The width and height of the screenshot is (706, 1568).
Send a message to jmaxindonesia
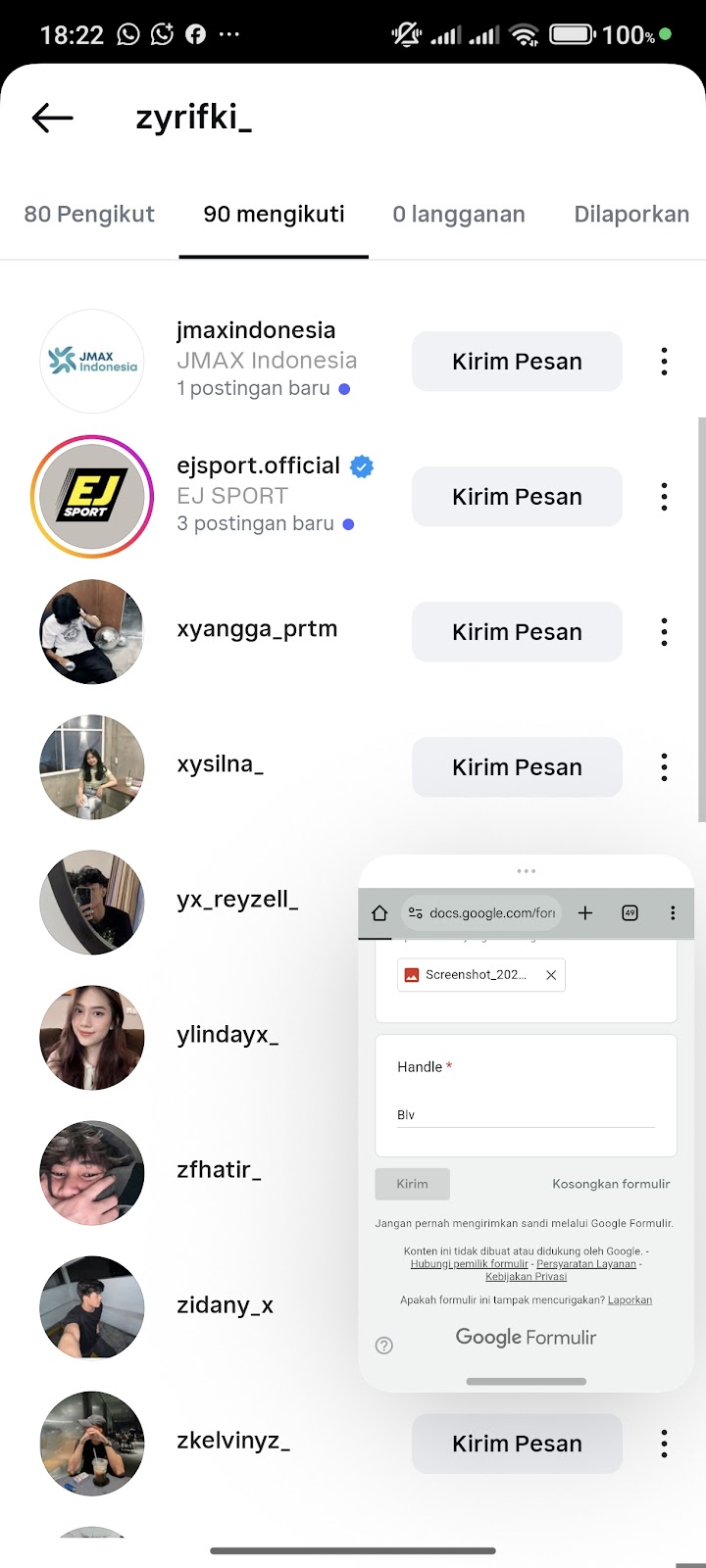click(517, 362)
